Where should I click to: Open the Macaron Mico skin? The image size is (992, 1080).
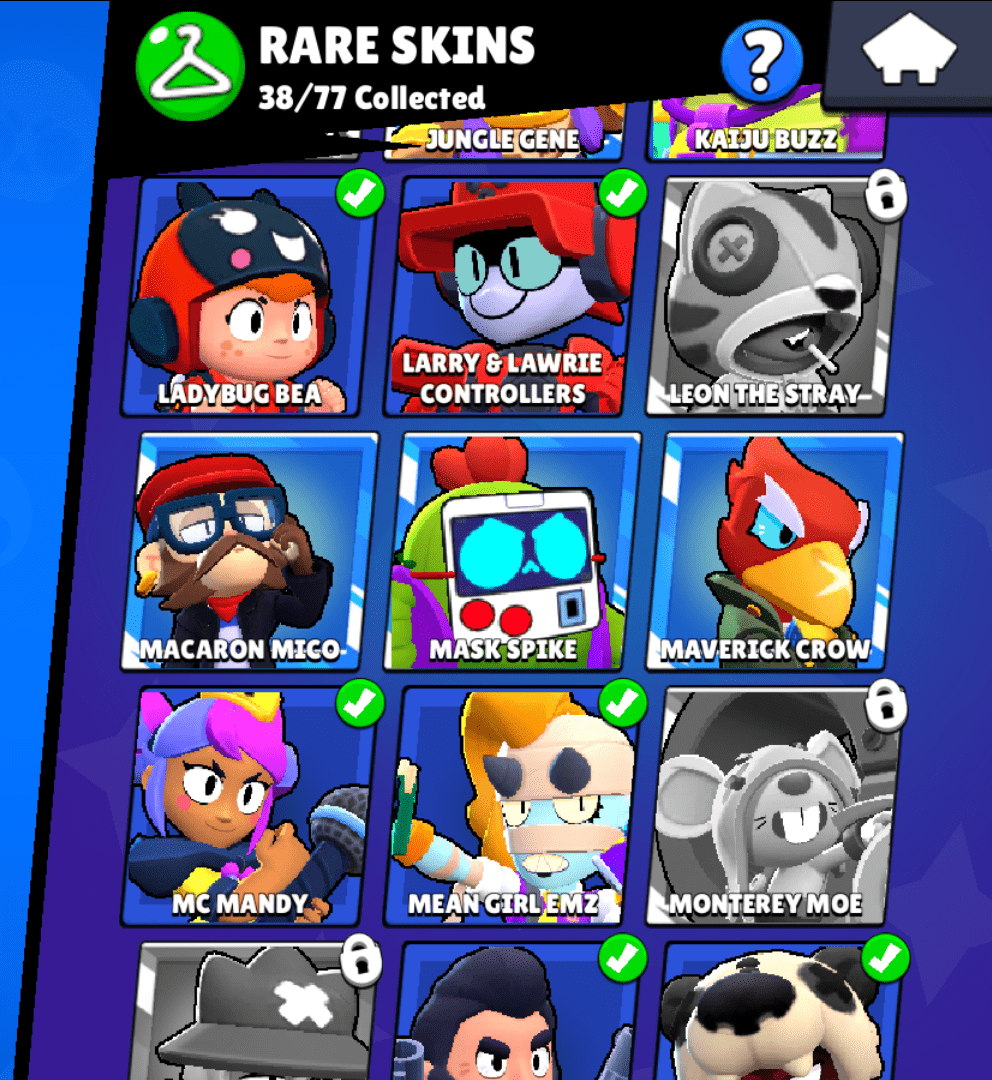251,551
